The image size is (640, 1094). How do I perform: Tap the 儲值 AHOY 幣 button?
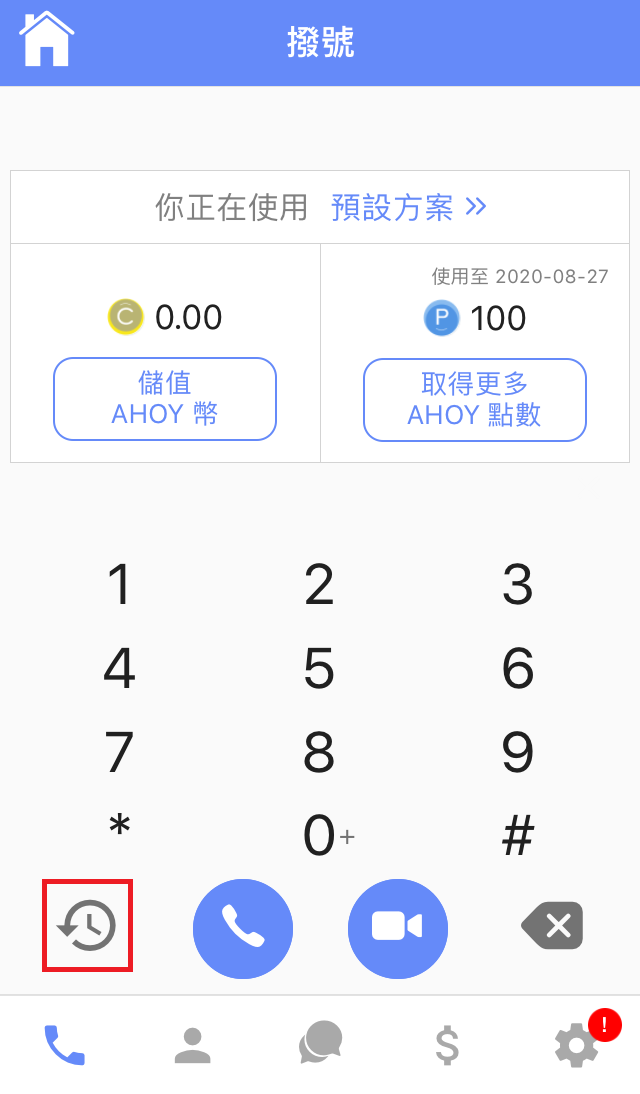165,399
